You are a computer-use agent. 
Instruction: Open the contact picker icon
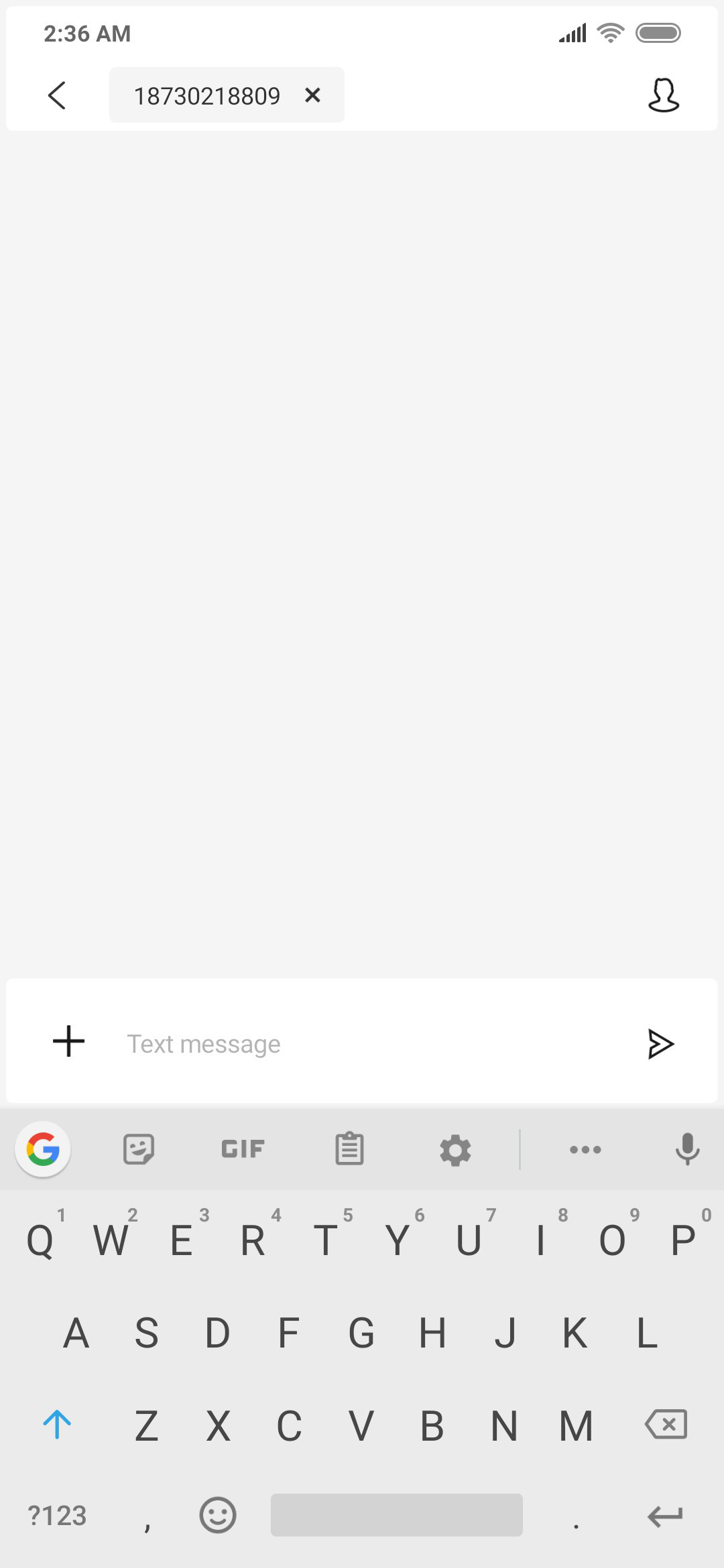coord(664,94)
